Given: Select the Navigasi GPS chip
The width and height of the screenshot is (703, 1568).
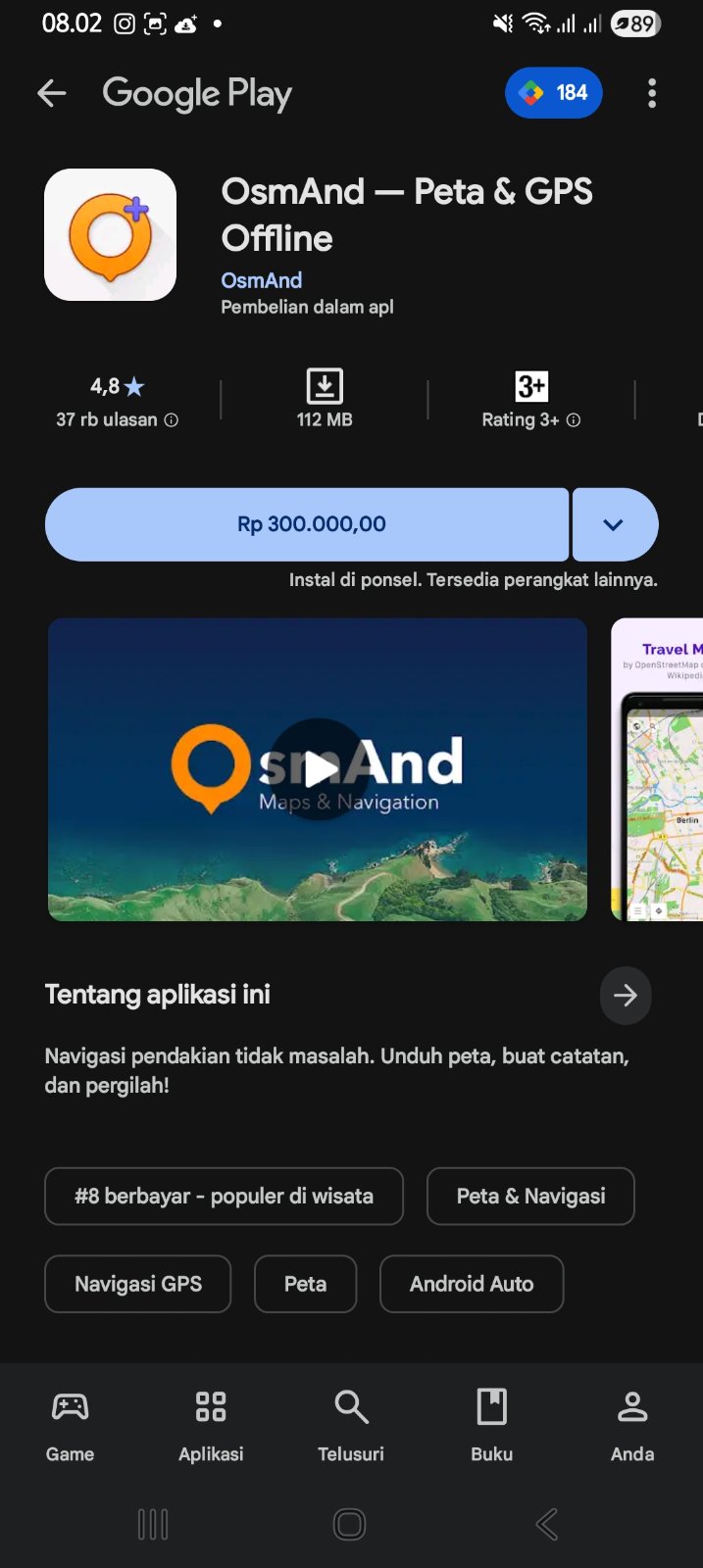Looking at the screenshot, I should point(138,1284).
